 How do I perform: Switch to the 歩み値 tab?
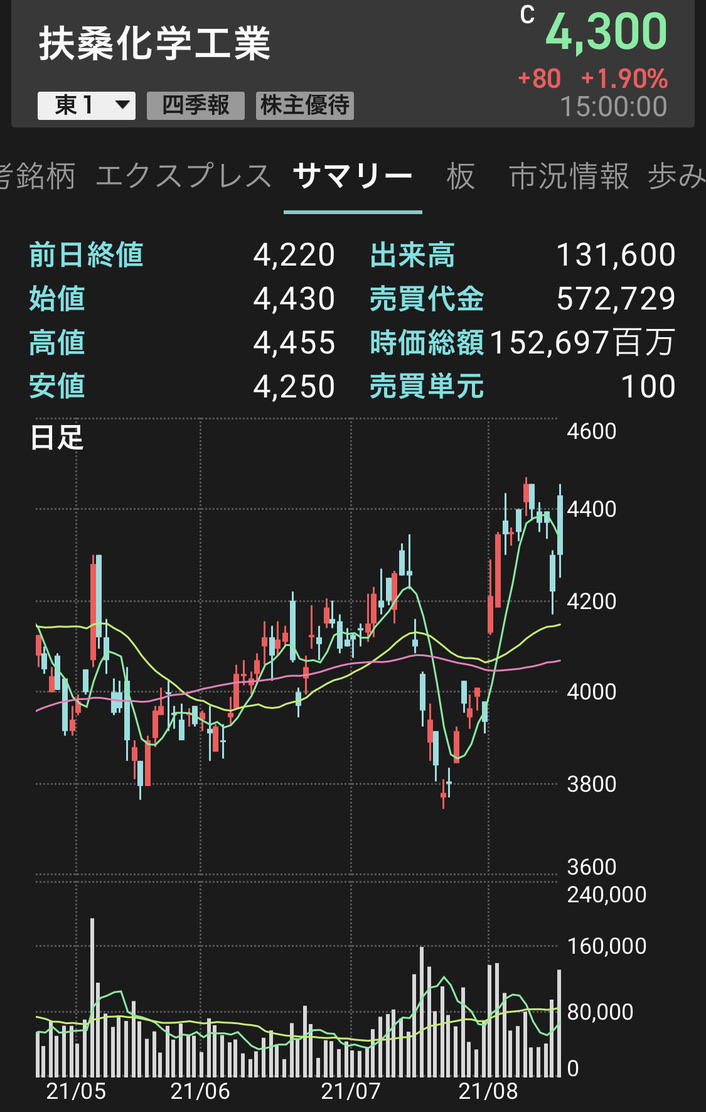coord(678,176)
